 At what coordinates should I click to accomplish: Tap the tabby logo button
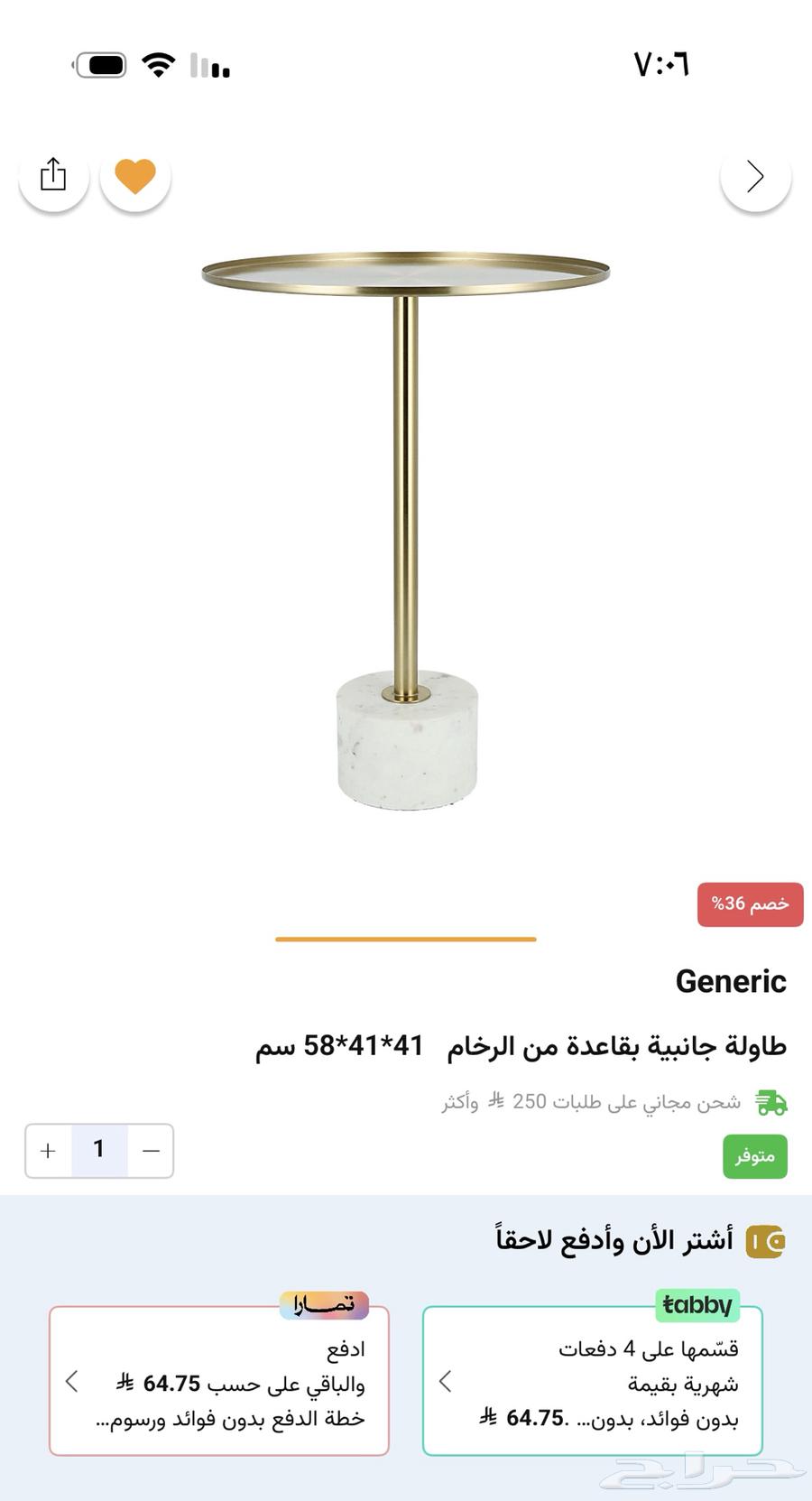click(695, 1305)
